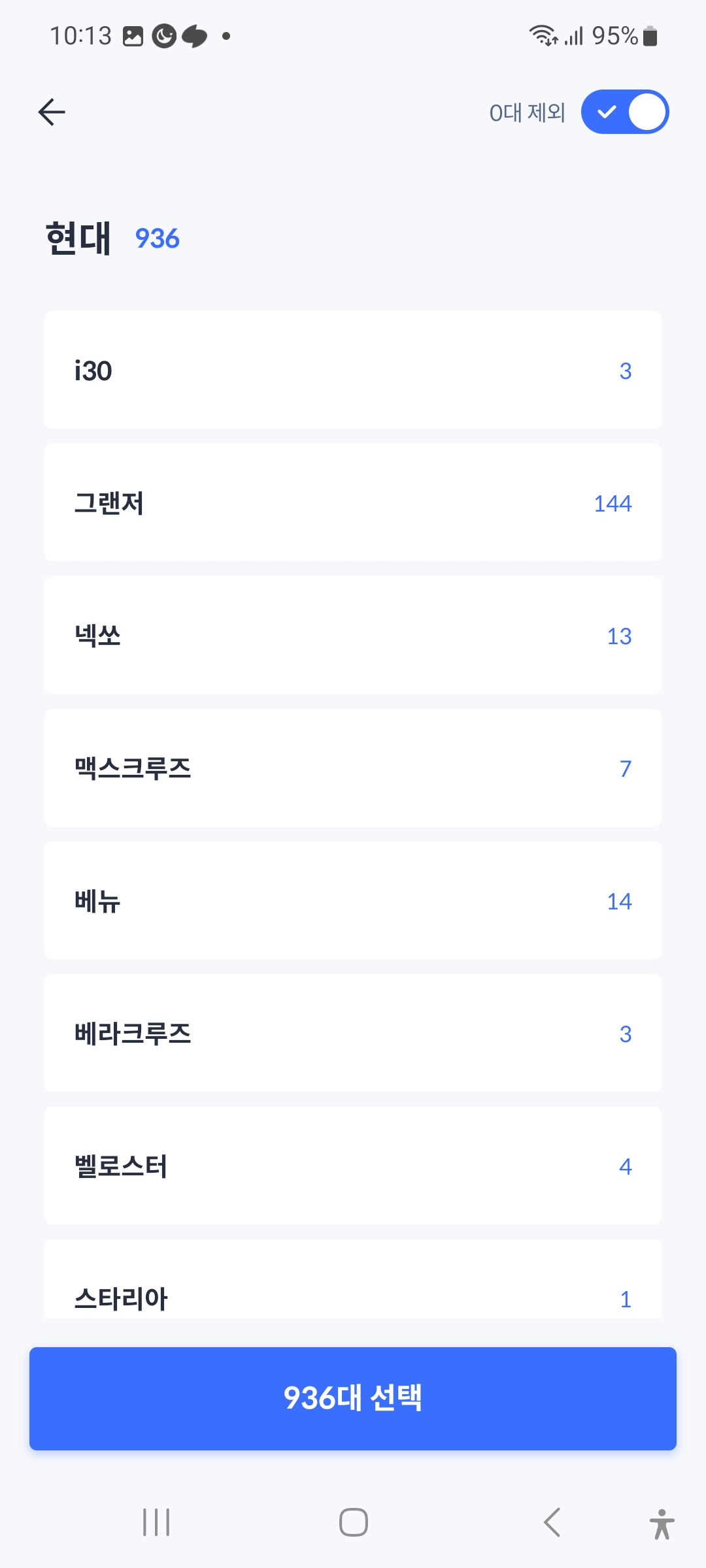Tap the 벨로스터 row
This screenshot has width=706, height=1568.
(x=353, y=1166)
